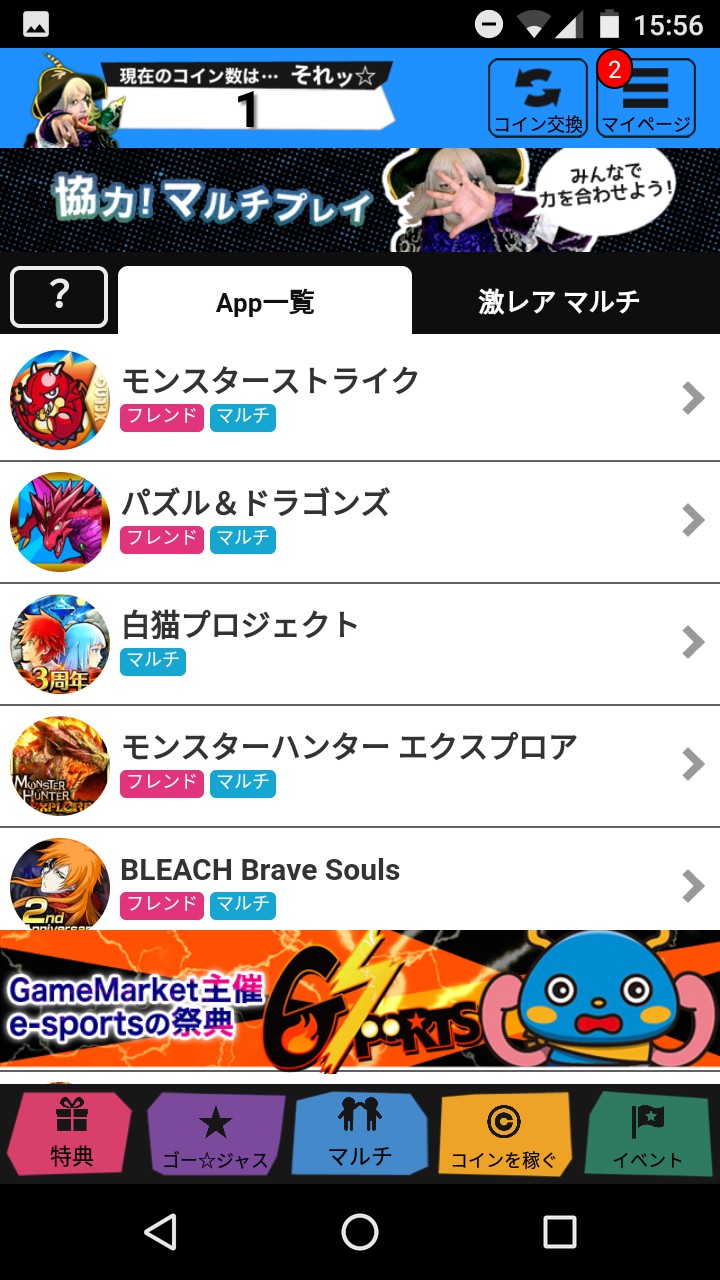Go to the 特典 section
Image resolution: width=720 pixels, height=1280 pixels.
[x=71, y=1134]
